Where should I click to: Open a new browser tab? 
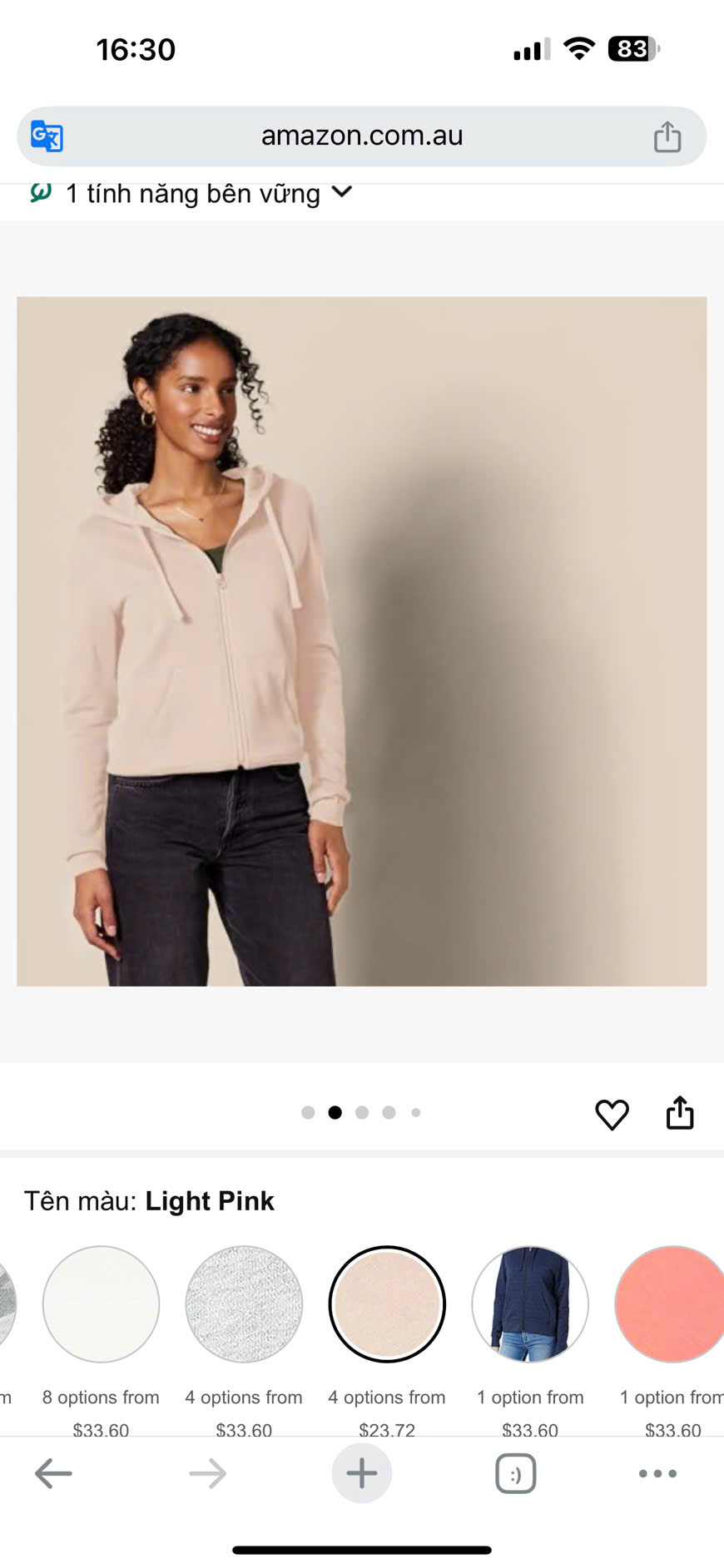[361, 1473]
